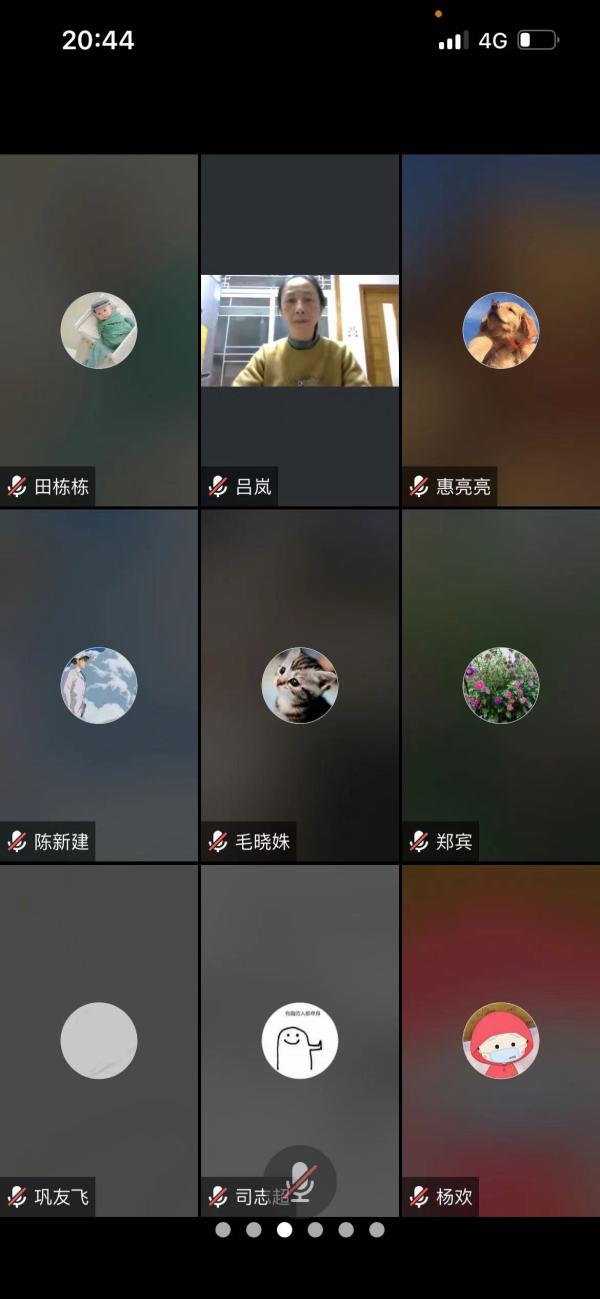Select participant tile 郑宾
The width and height of the screenshot is (600, 1299).
(500, 685)
